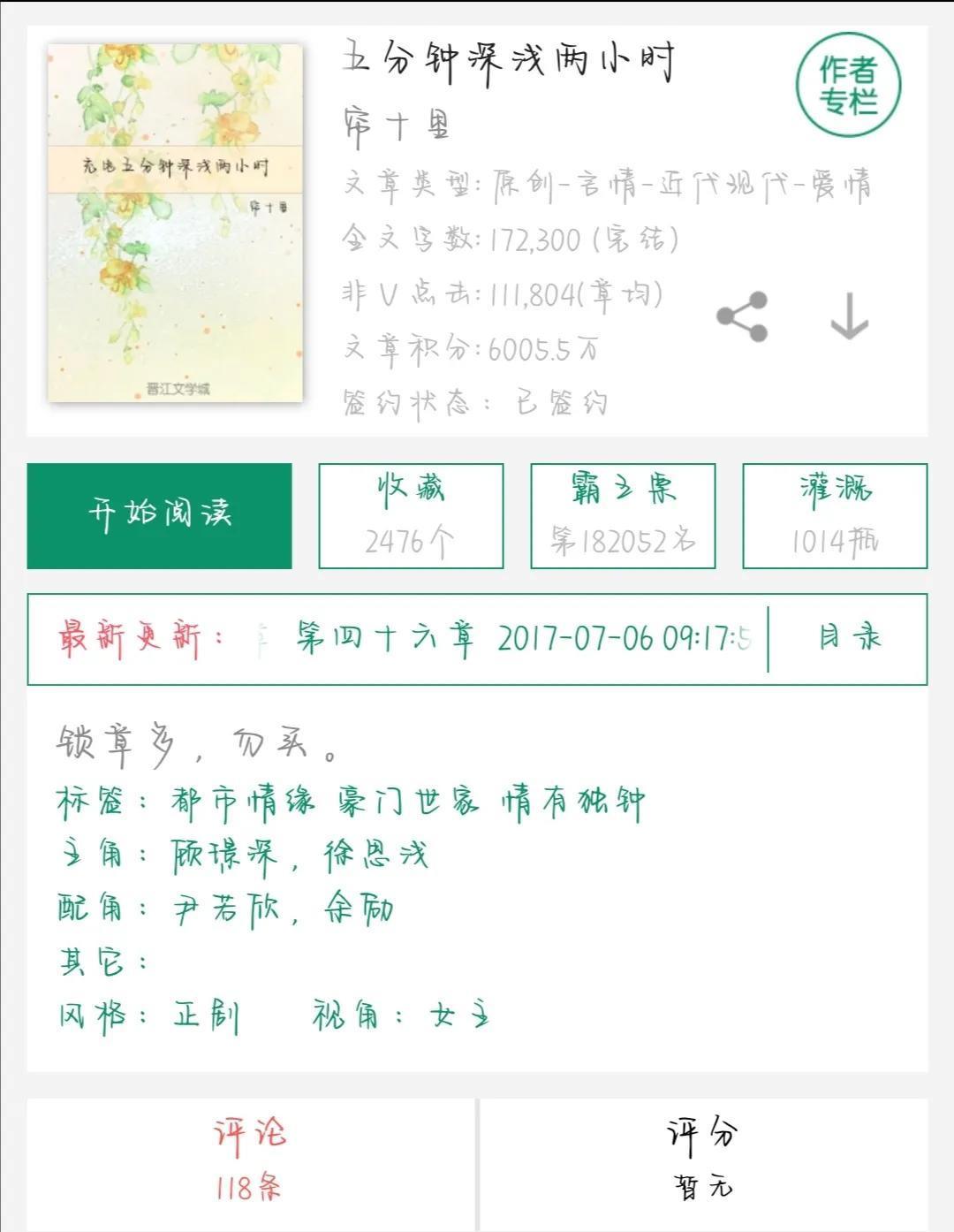Tap the 灌溉 button
954x1232 pixels.
(x=835, y=515)
